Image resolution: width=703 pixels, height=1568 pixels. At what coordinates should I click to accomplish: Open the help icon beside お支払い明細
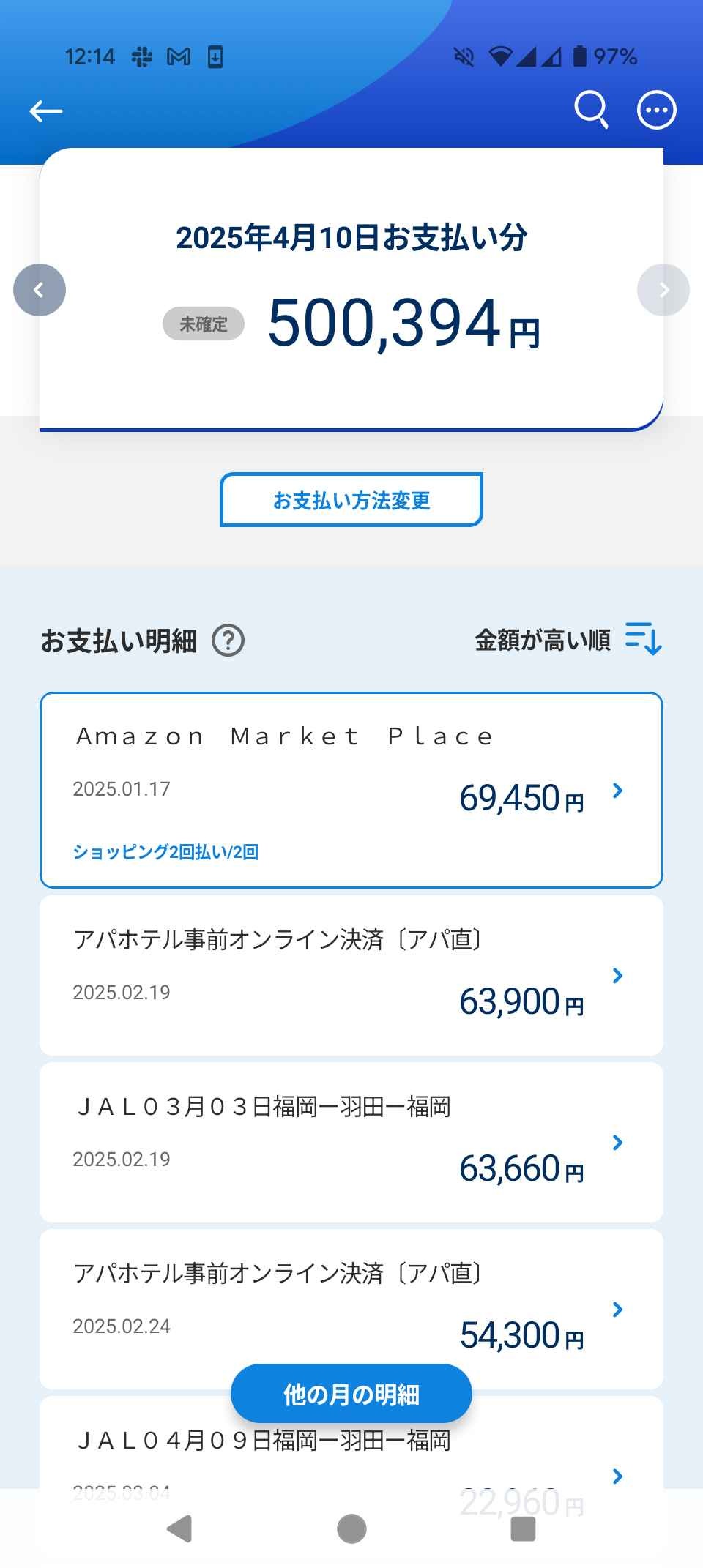pyautogui.click(x=228, y=641)
